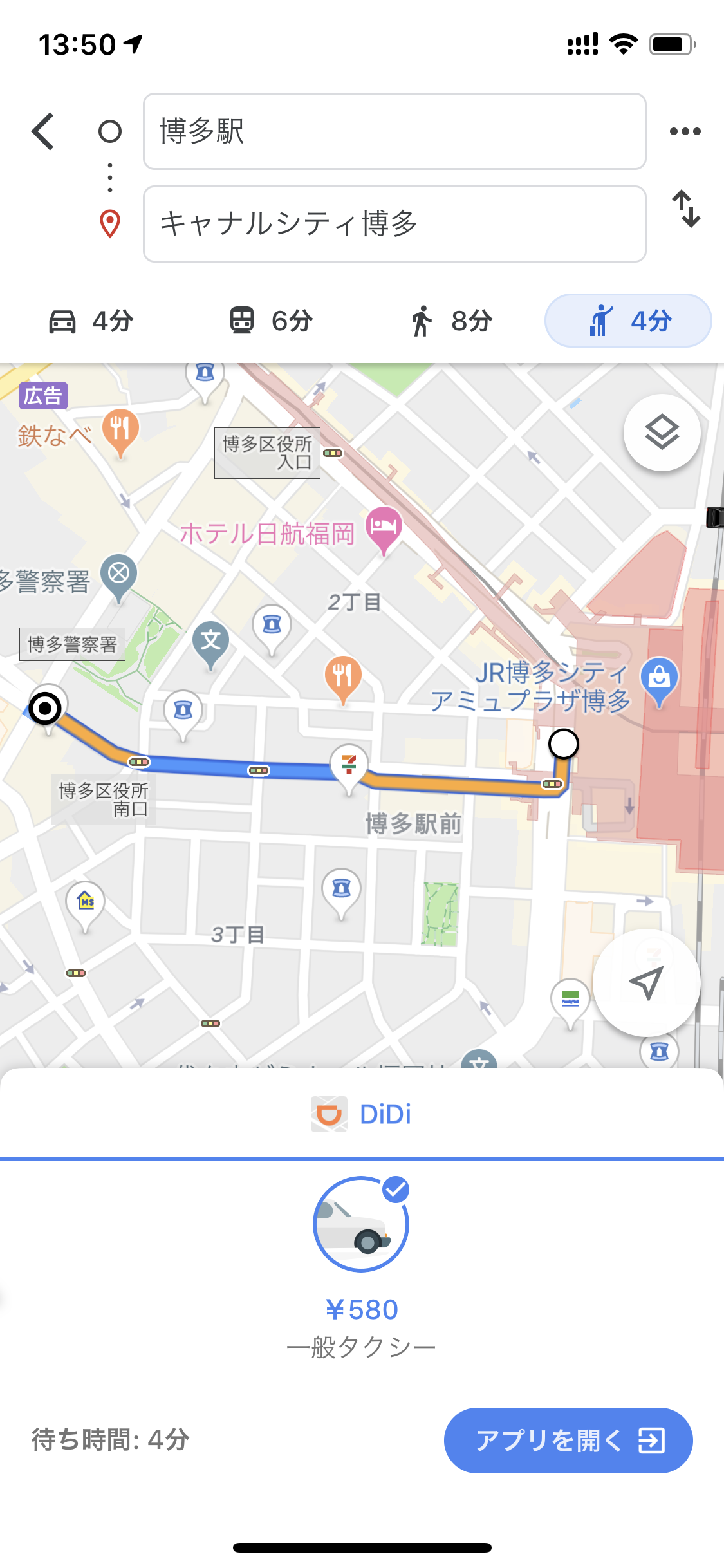Edit the starting point 博多駅 field

click(394, 131)
